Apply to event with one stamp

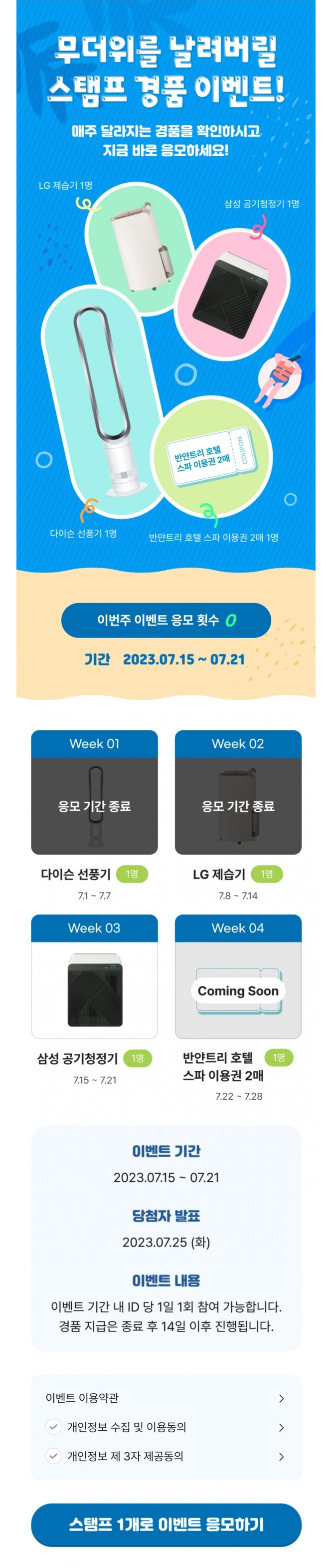pyautogui.click(x=166, y=1524)
